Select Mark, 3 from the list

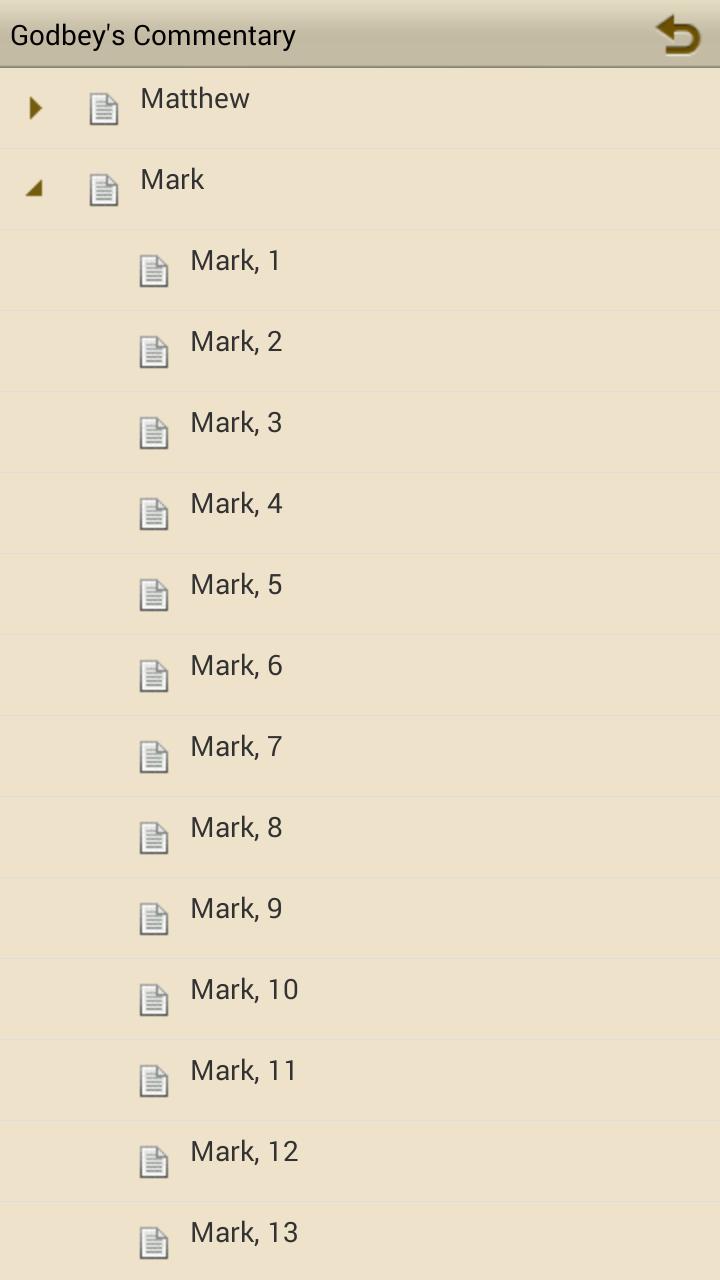(x=235, y=422)
